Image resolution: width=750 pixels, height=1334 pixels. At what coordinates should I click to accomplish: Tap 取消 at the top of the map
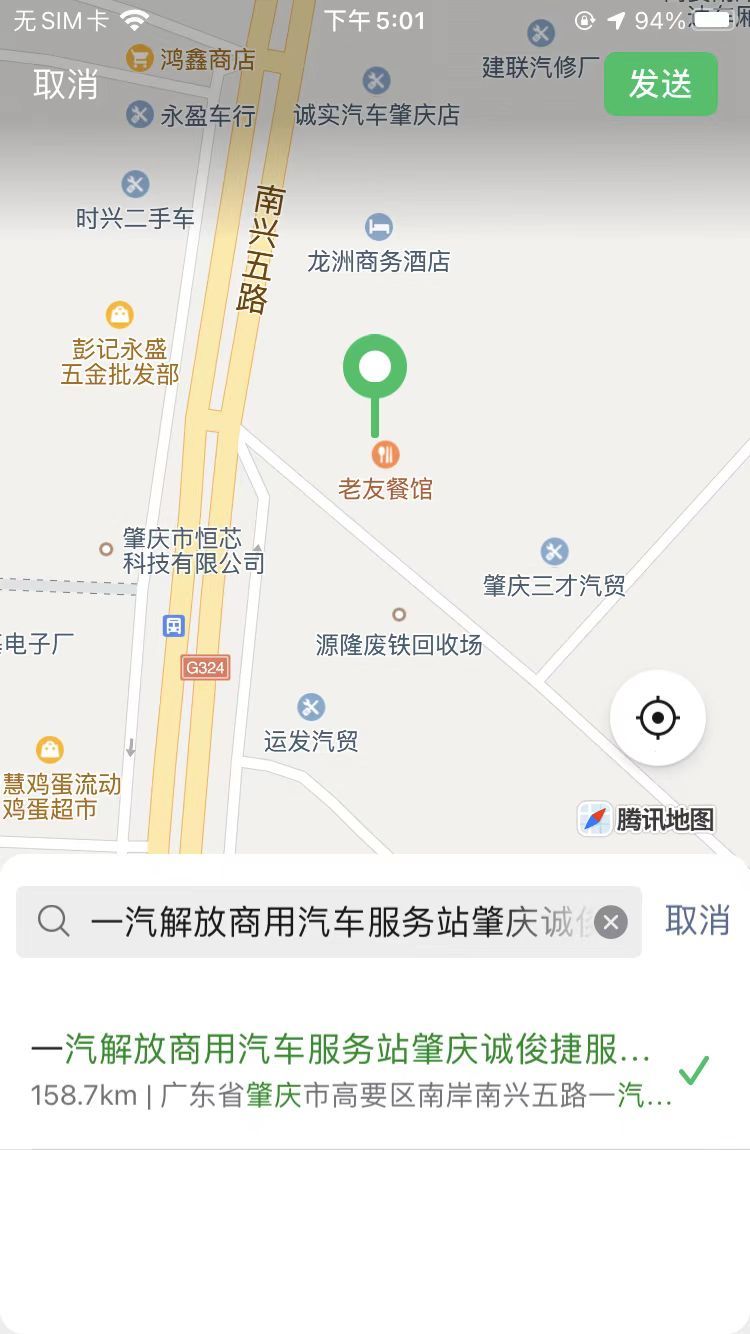66,85
